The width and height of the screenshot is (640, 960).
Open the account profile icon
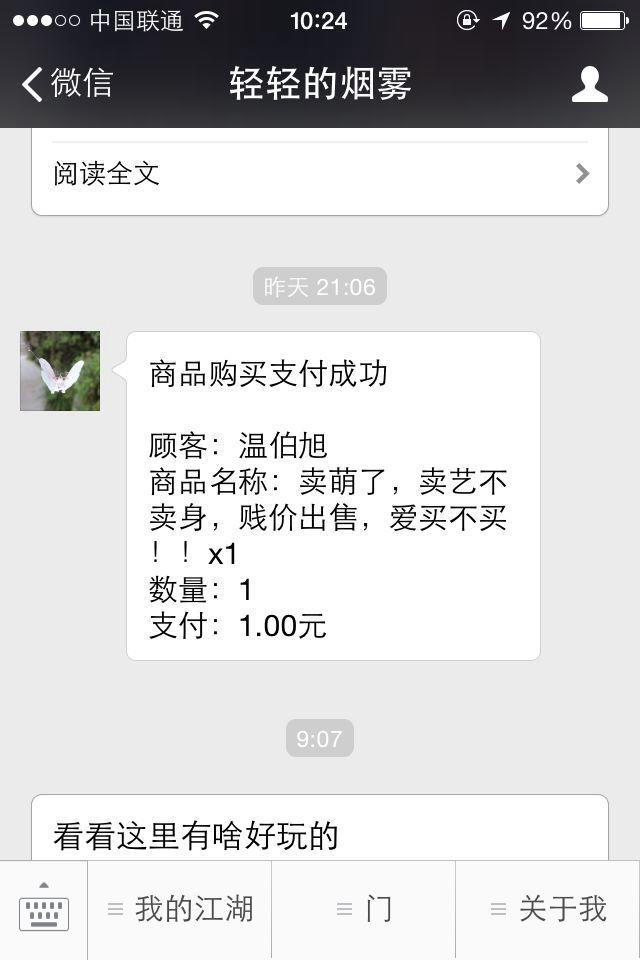point(589,84)
